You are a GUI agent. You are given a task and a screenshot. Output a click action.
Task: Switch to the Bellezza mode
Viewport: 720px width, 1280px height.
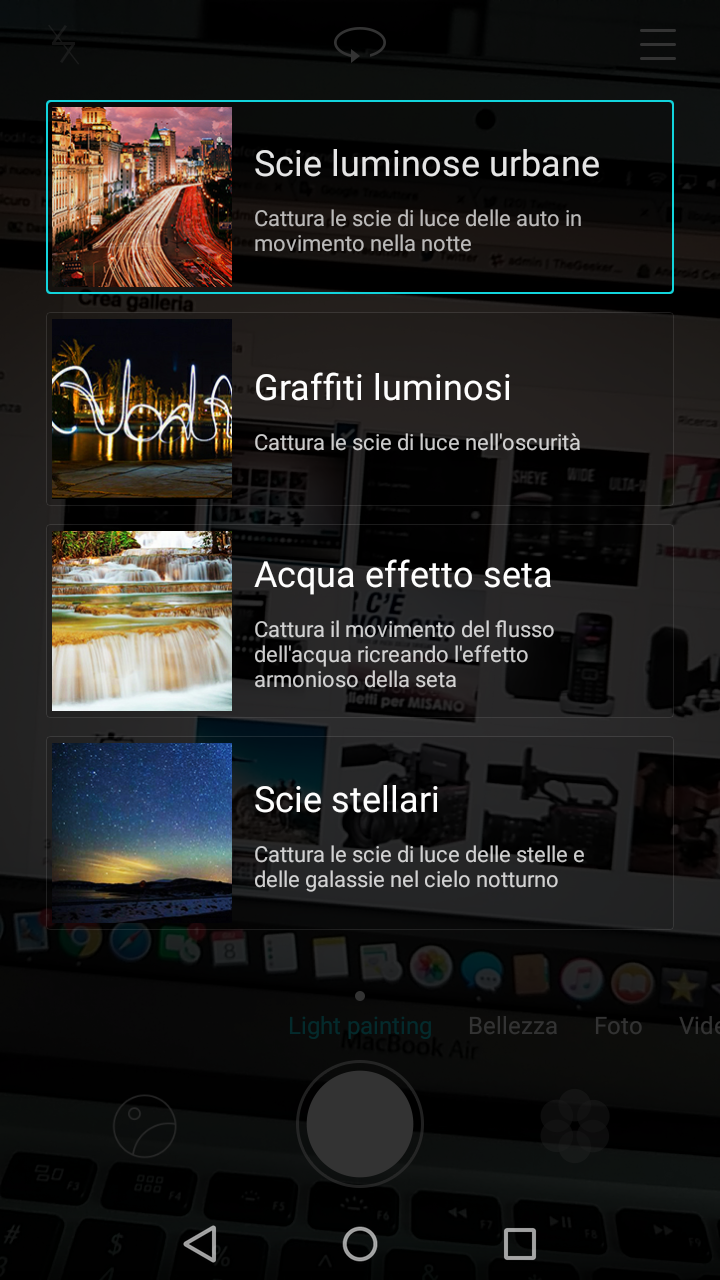point(513,1026)
